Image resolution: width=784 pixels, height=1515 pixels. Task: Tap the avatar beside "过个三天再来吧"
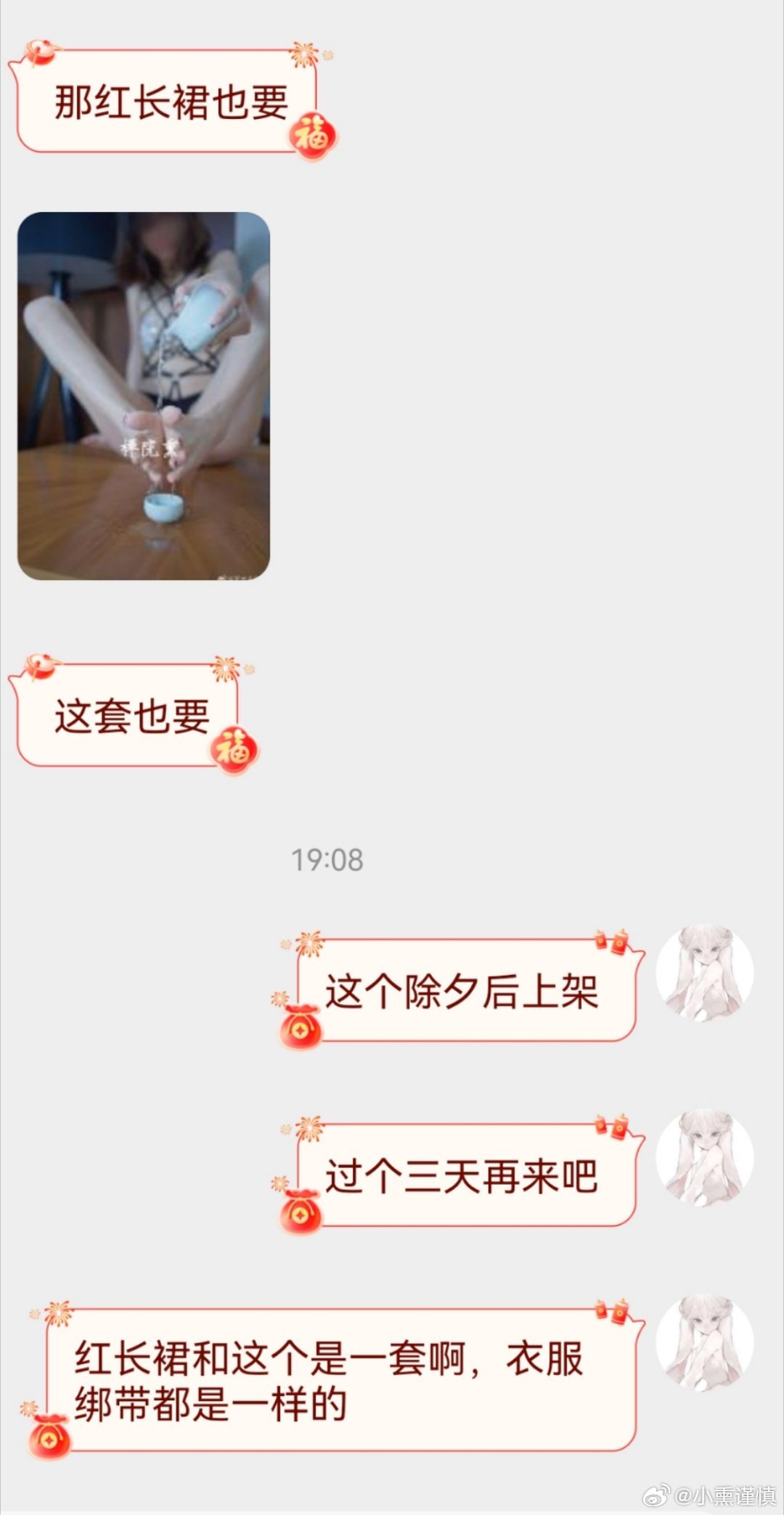click(x=704, y=1158)
